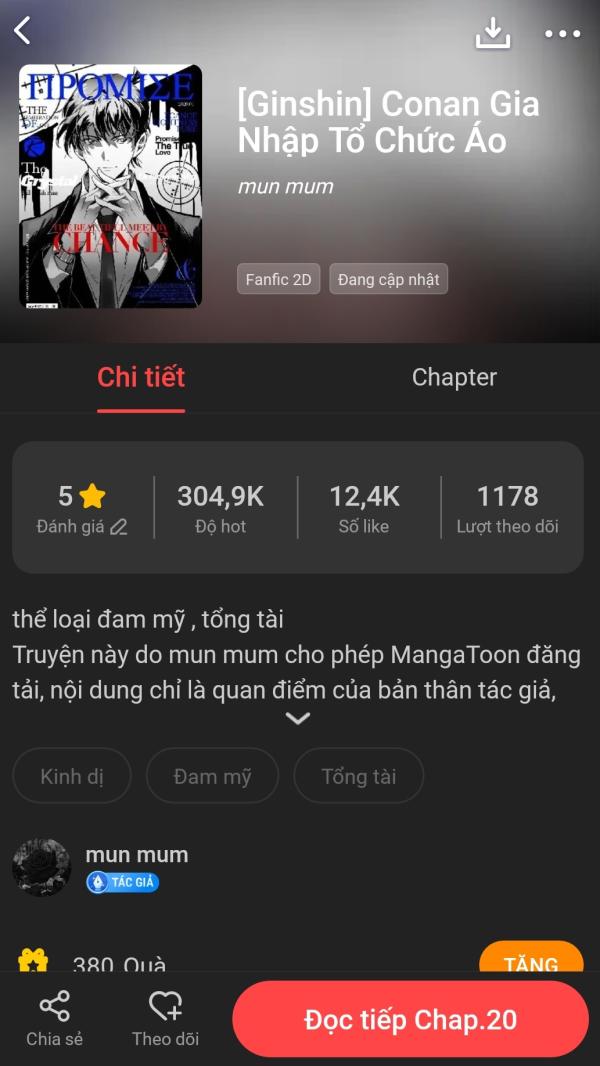600x1066 pixels.
Task: Tap the Kinh dị genre chip
Action: click(72, 776)
